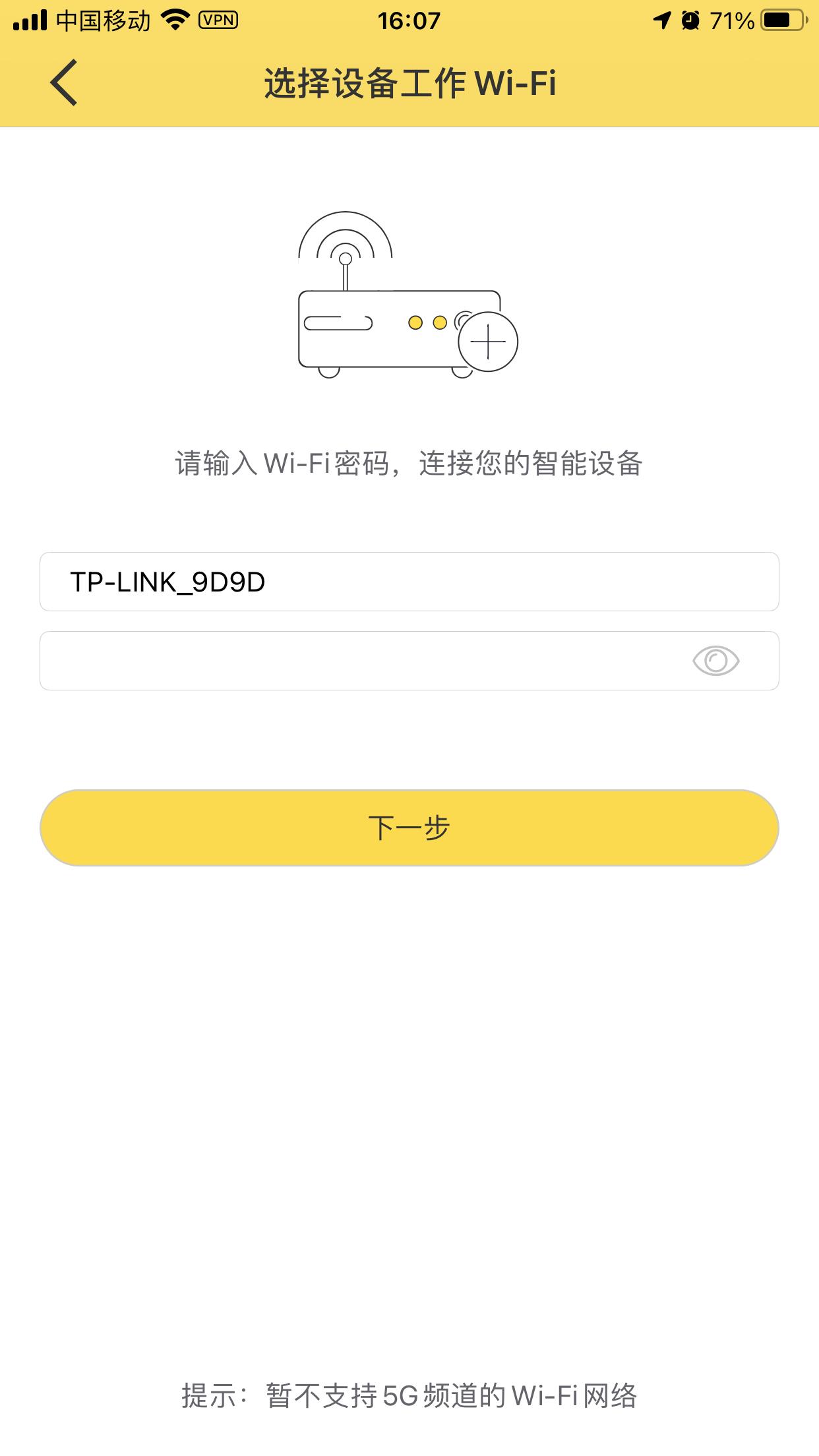Tap the back arrow to return

coord(64,82)
